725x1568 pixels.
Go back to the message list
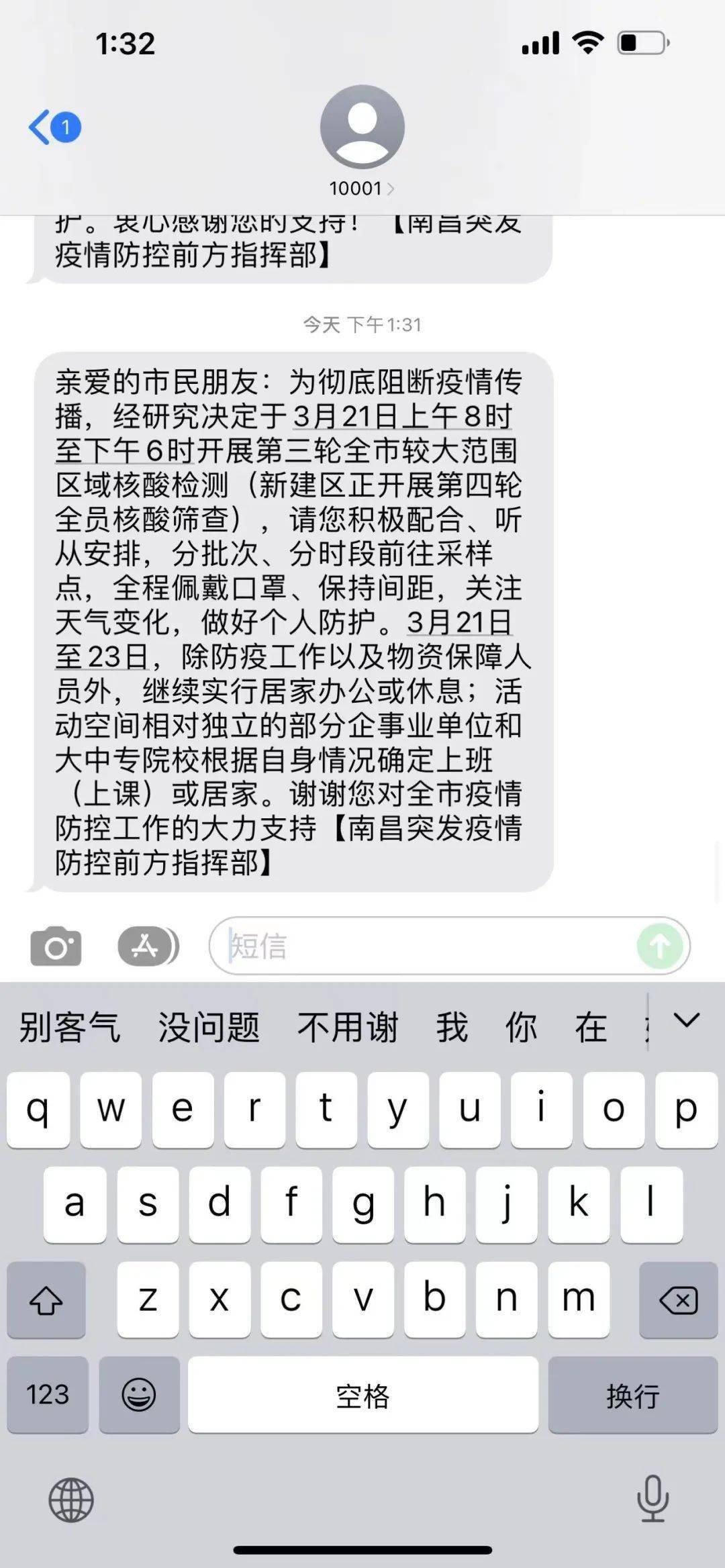click(52, 127)
